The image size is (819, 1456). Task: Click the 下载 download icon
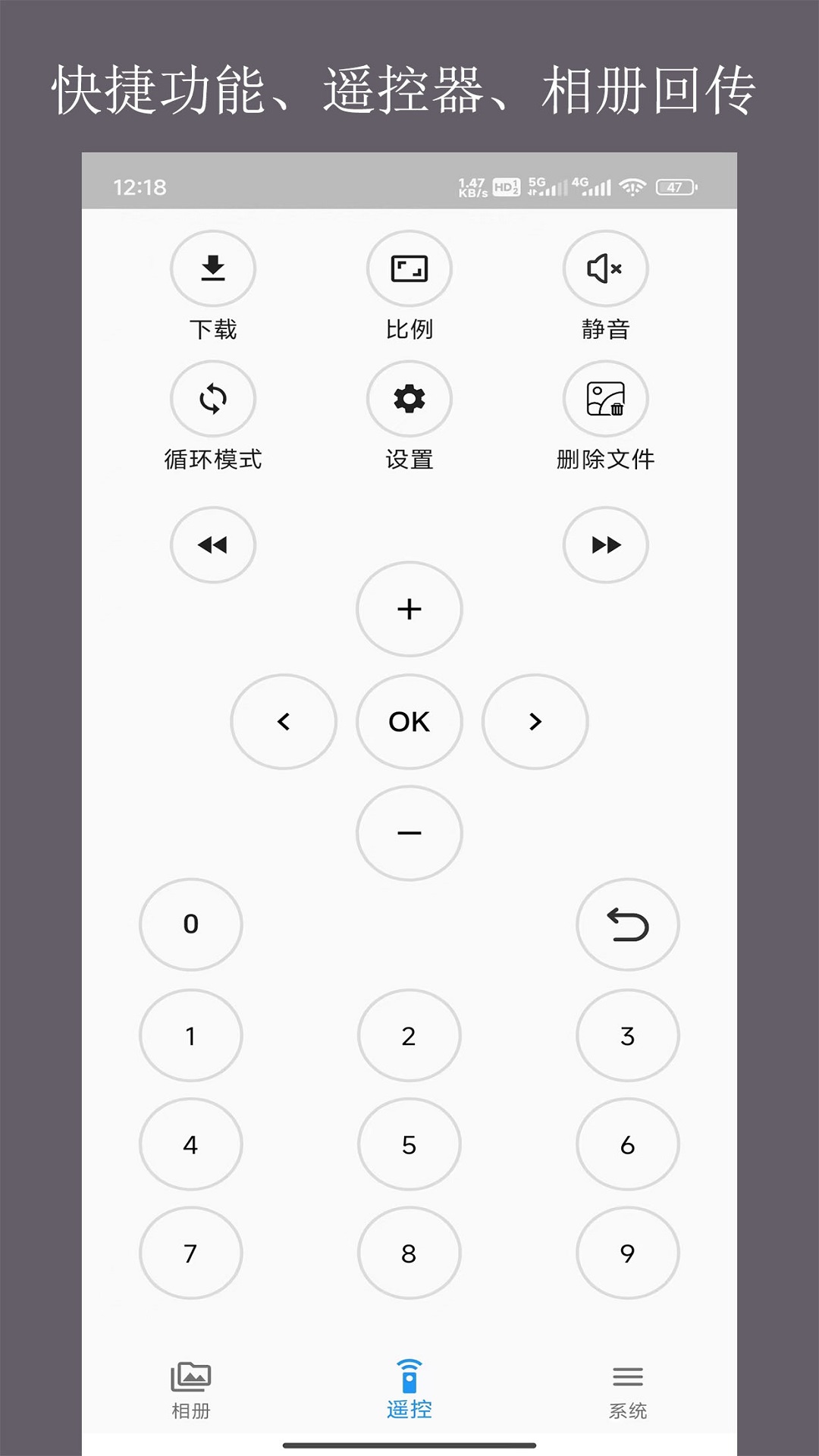tap(212, 268)
